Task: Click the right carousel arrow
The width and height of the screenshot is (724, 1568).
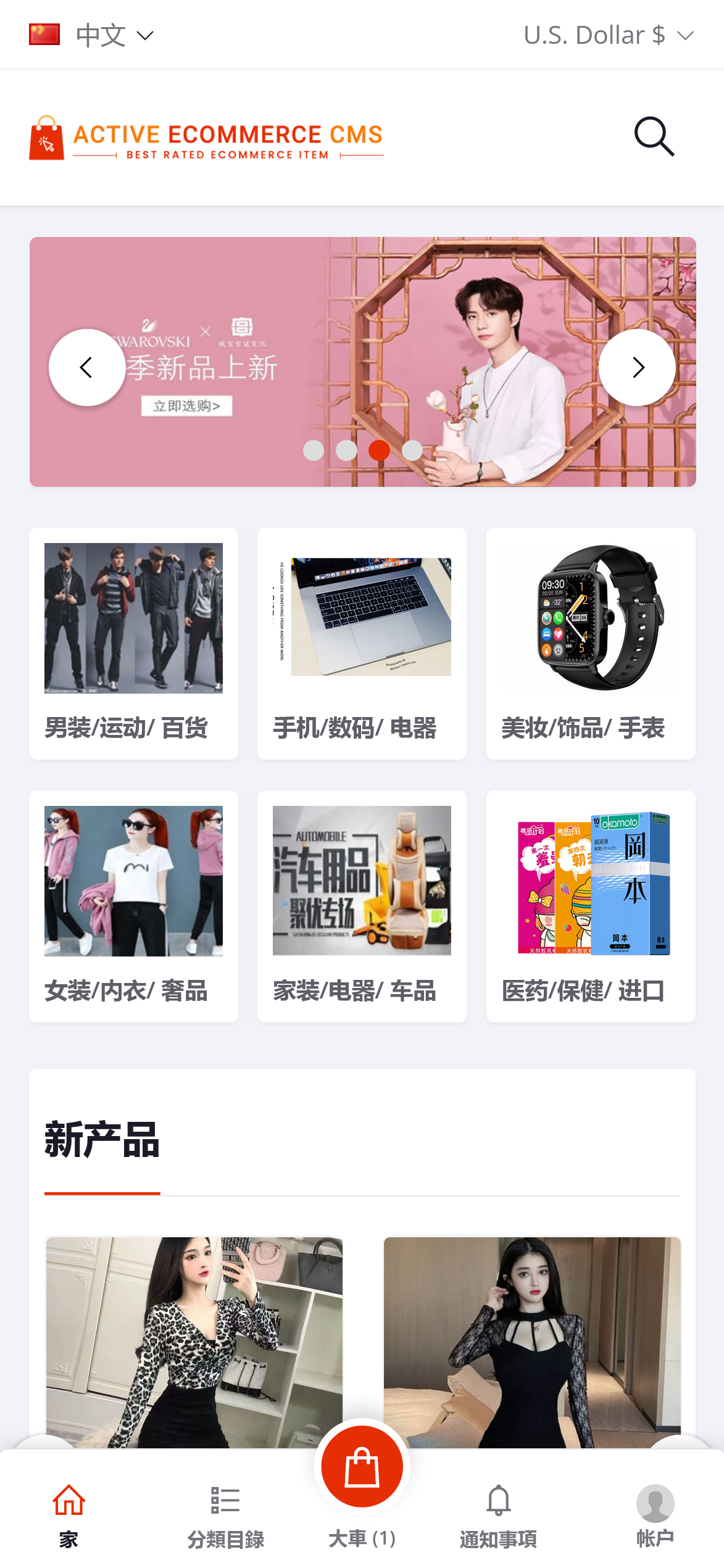Action: click(x=637, y=367)
